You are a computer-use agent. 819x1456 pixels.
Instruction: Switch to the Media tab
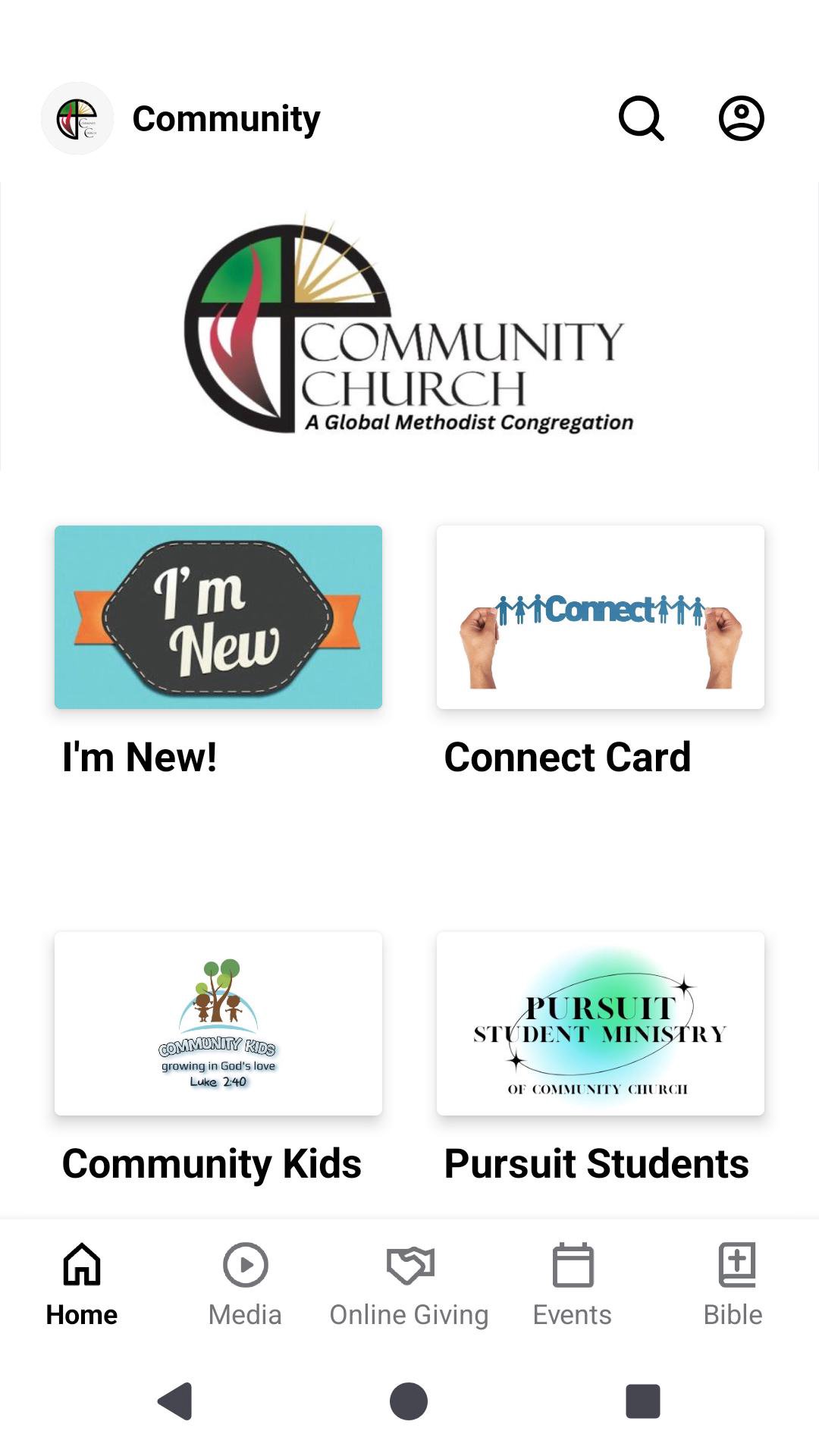click(x=245, y=1285)
